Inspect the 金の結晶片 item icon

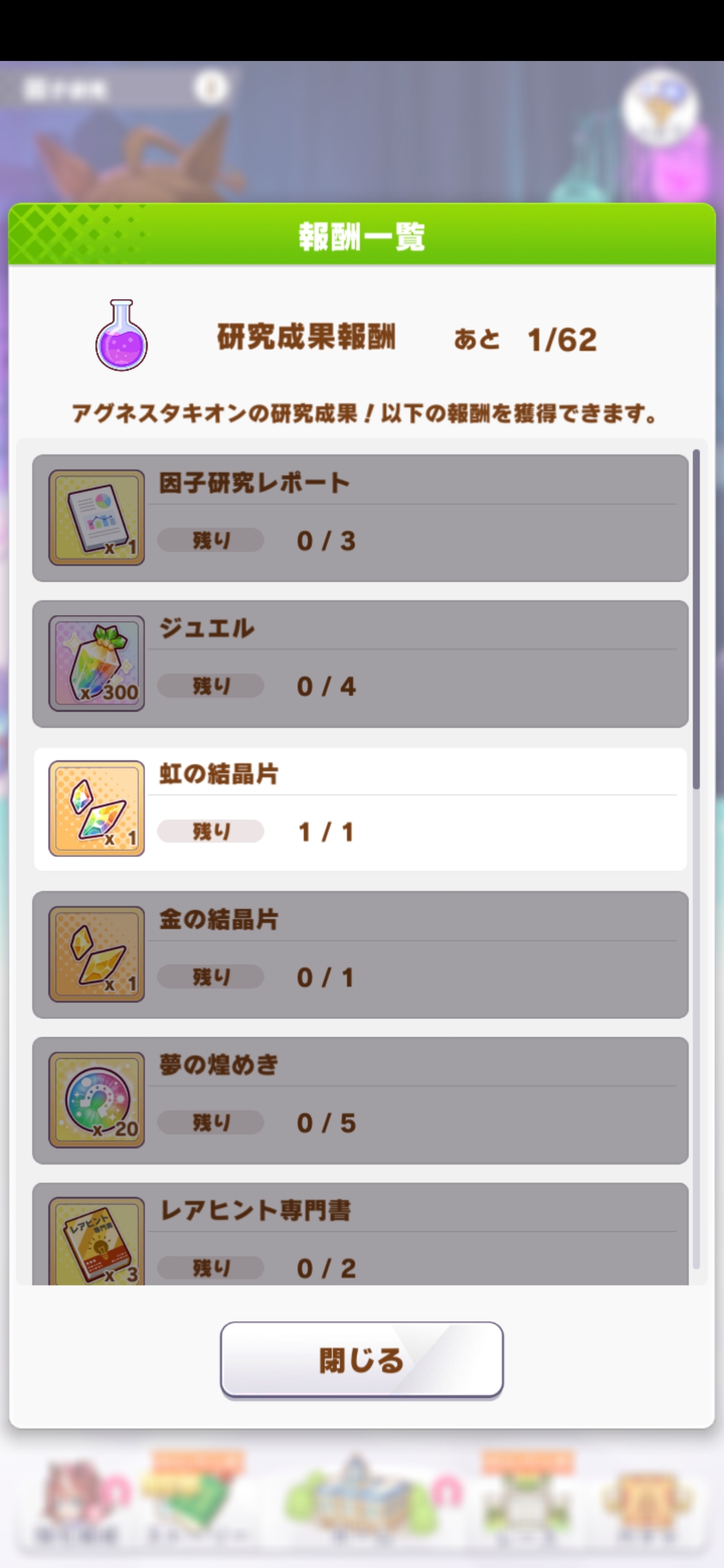[x=97, y=954]
